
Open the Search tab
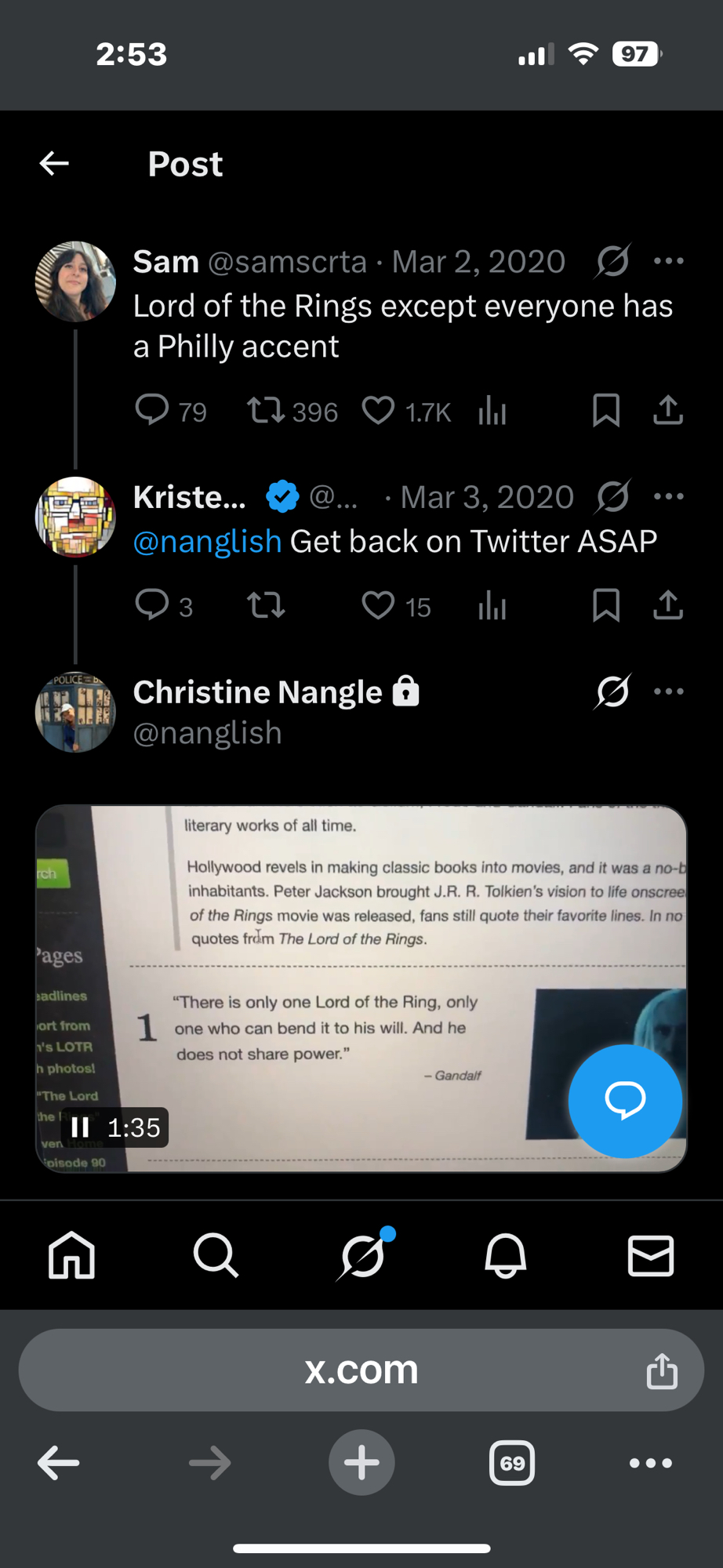point(216,1255)
